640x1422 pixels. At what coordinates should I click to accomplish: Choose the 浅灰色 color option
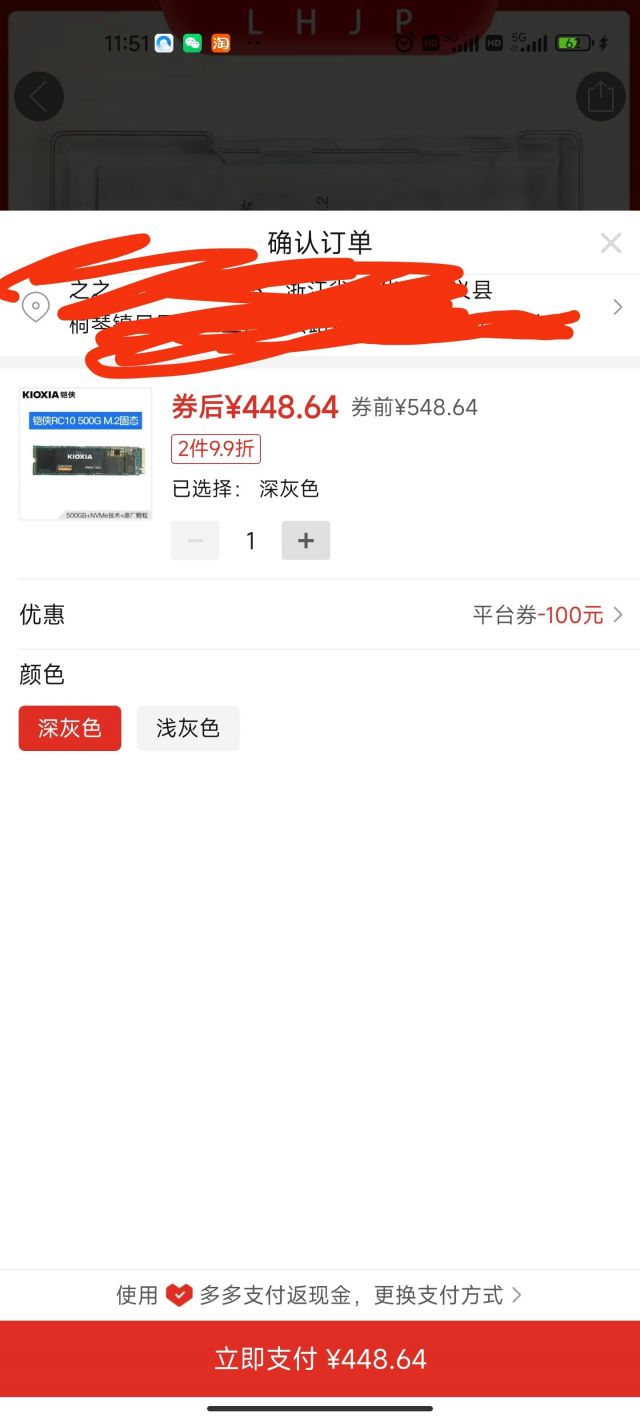188,728
